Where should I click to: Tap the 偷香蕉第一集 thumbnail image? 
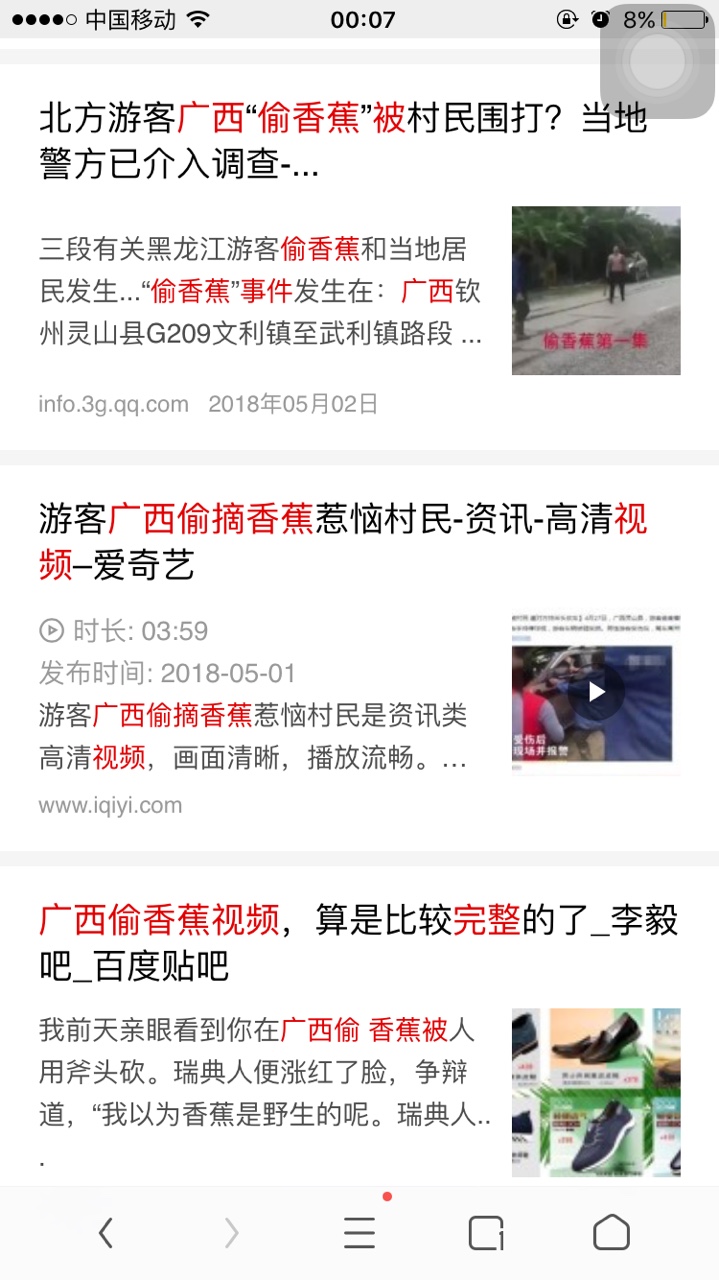point(596,290)
